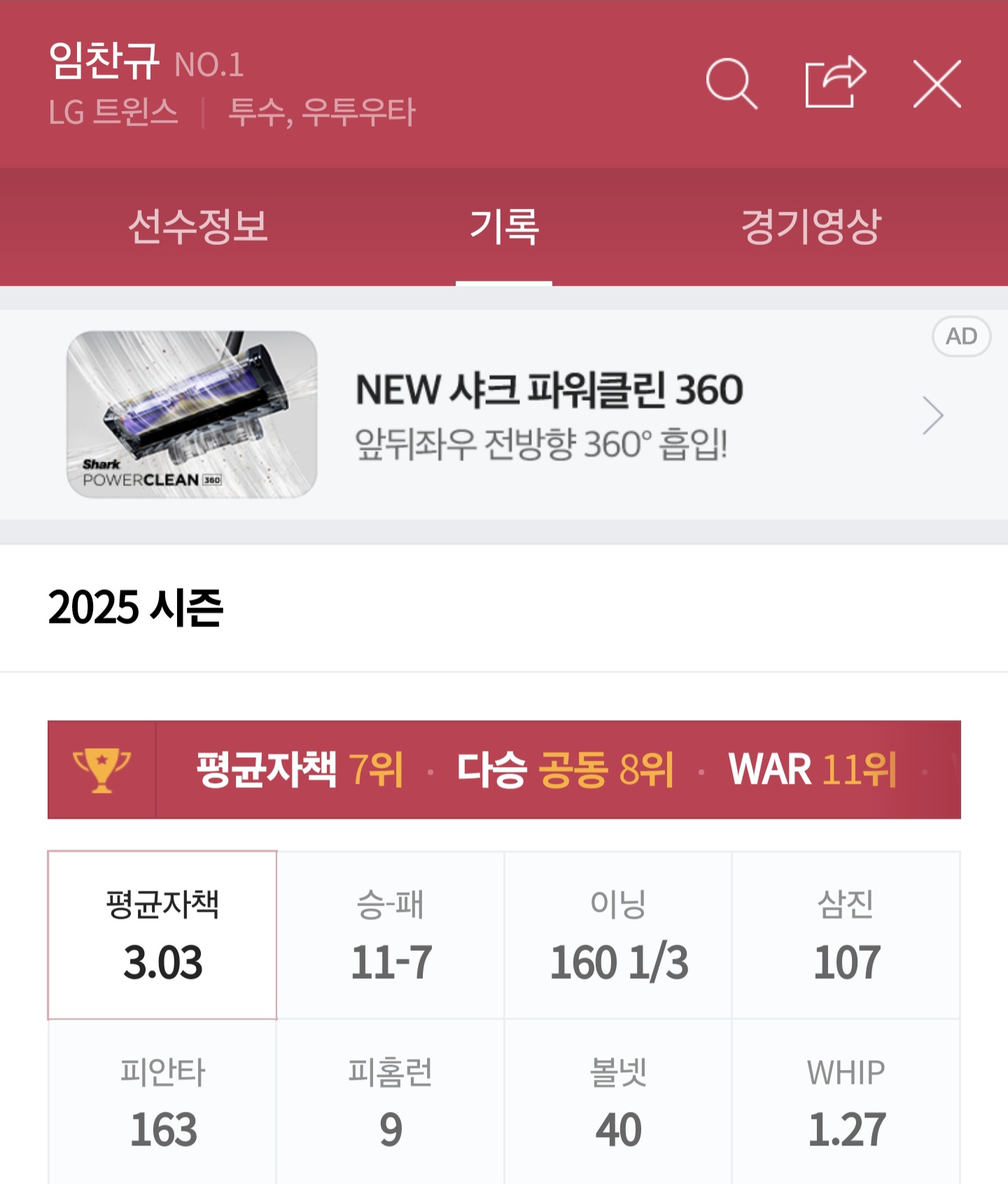Open the Shark 파워클린 360 ad banner

coord(504,414)
